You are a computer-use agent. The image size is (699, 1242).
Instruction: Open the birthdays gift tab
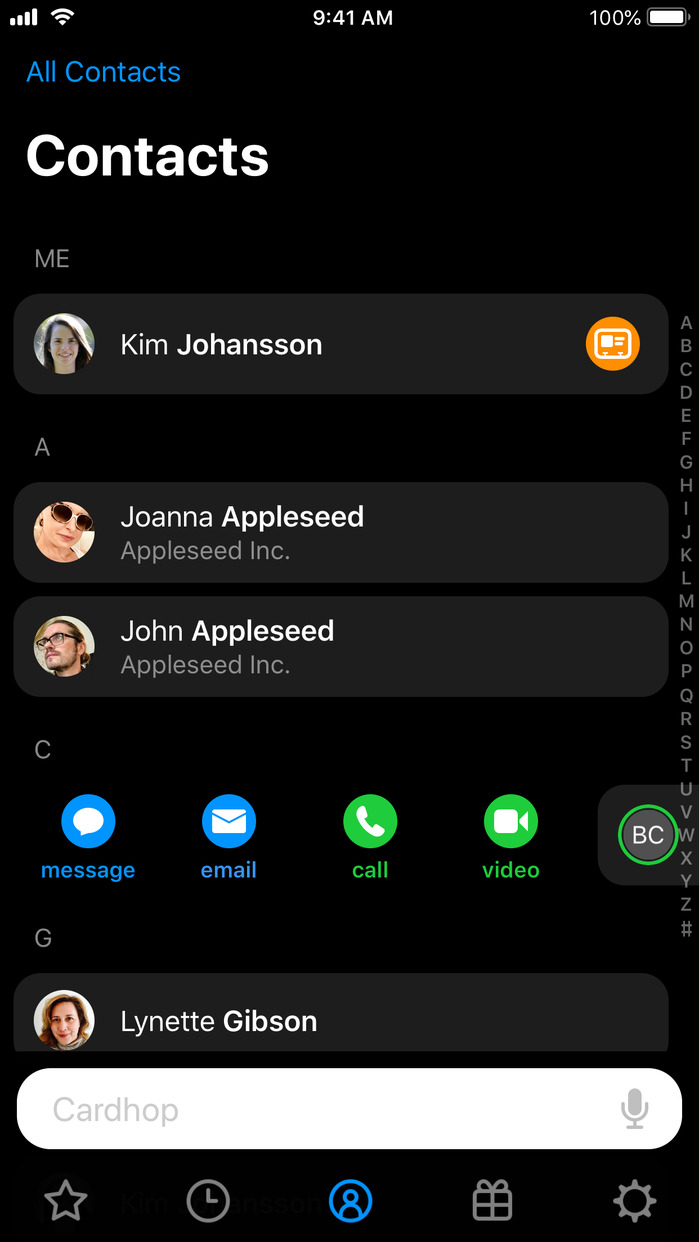point(492,1200)
